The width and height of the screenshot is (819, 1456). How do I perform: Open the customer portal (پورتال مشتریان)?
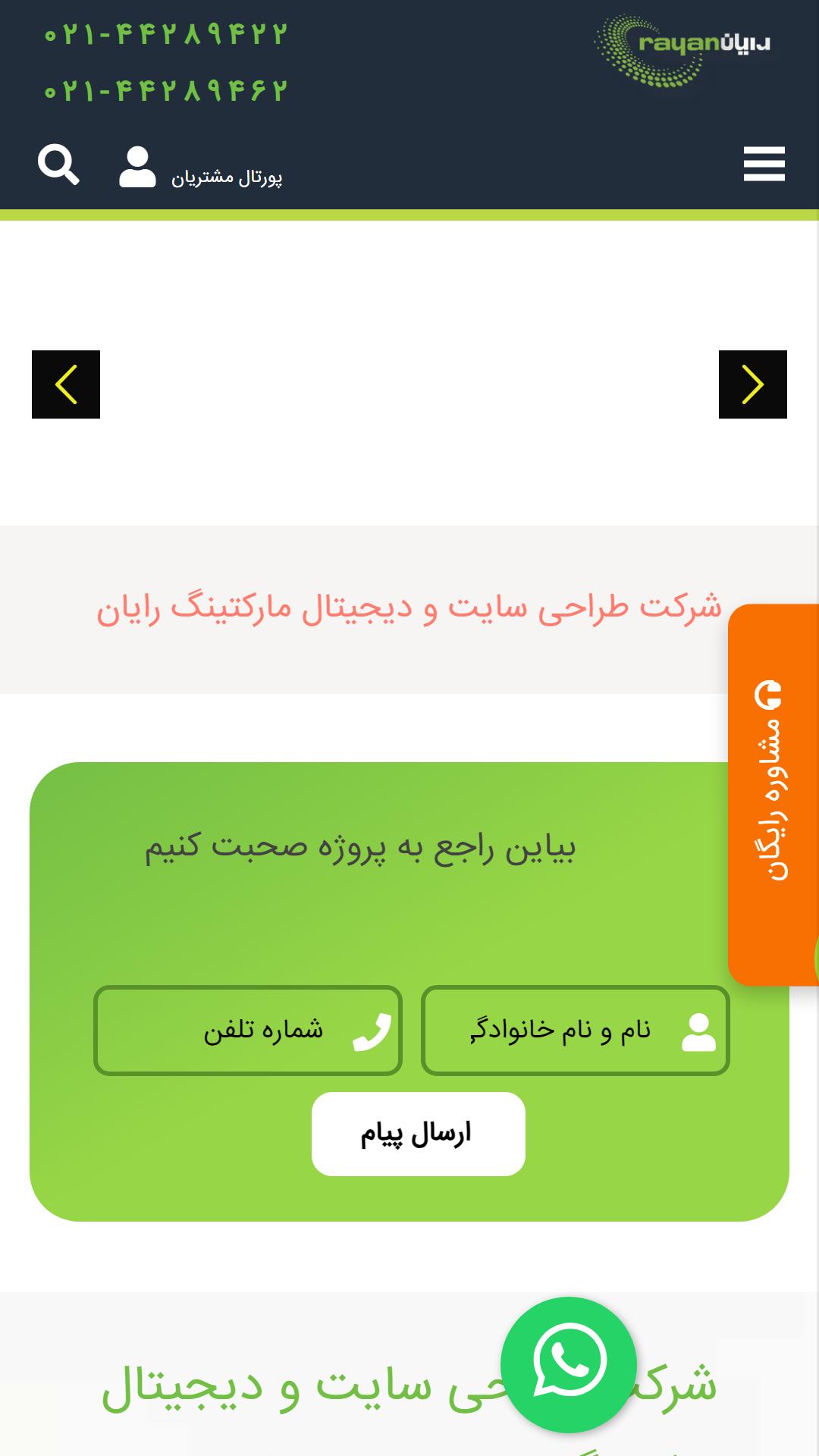pos(201,168)
